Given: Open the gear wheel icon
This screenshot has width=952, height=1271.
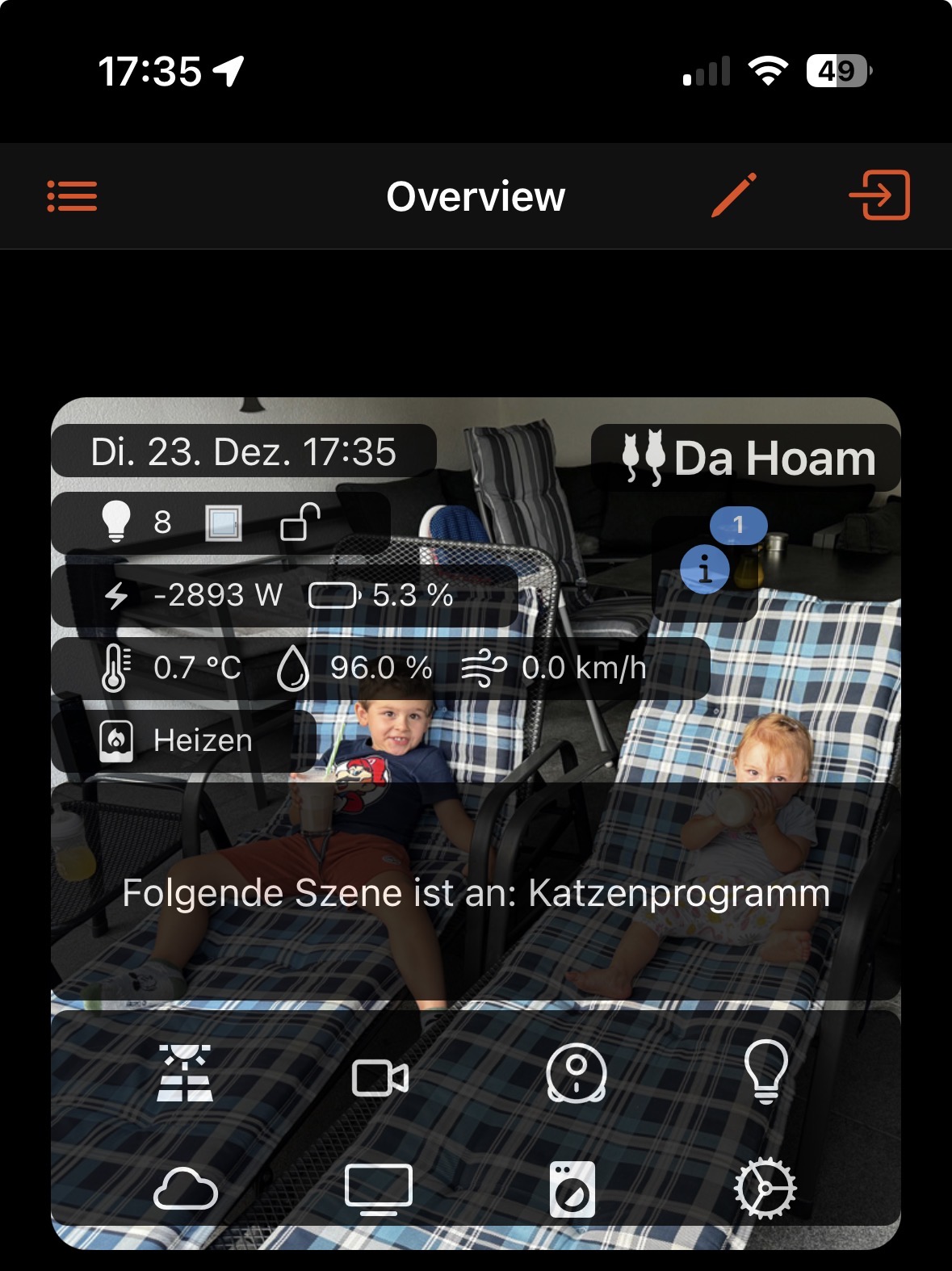Looking at the screenshot, I should tap(765, 1189).
